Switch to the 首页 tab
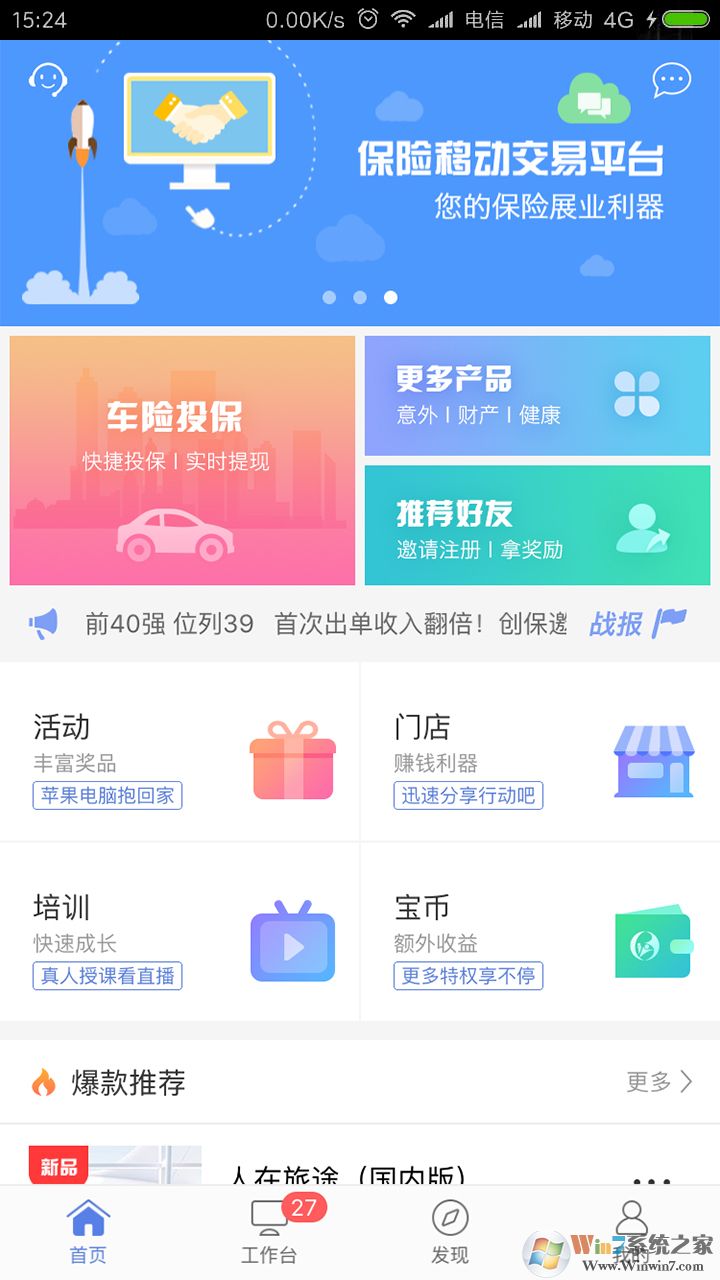 coord(88,1232)
